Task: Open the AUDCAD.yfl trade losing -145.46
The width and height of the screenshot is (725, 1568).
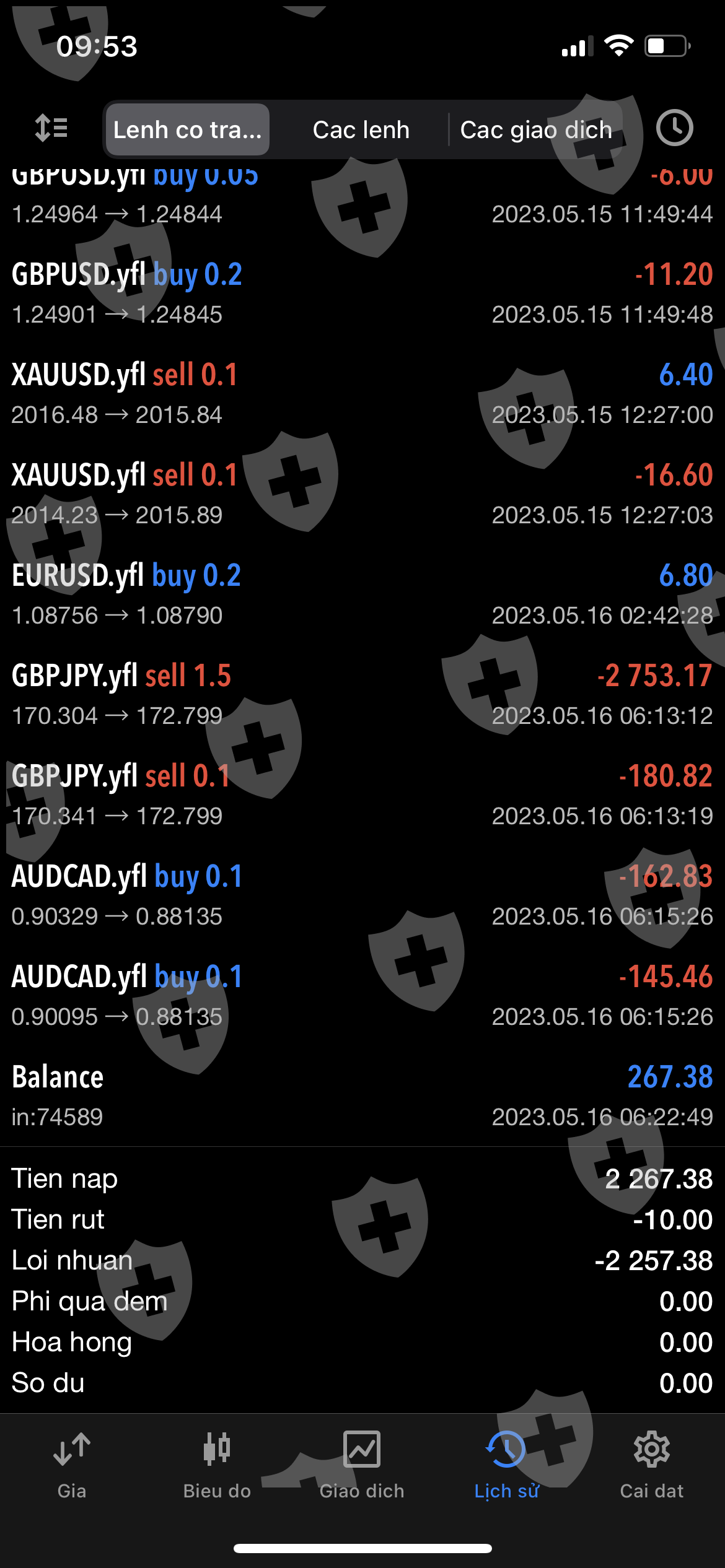Action: (362, 996)
